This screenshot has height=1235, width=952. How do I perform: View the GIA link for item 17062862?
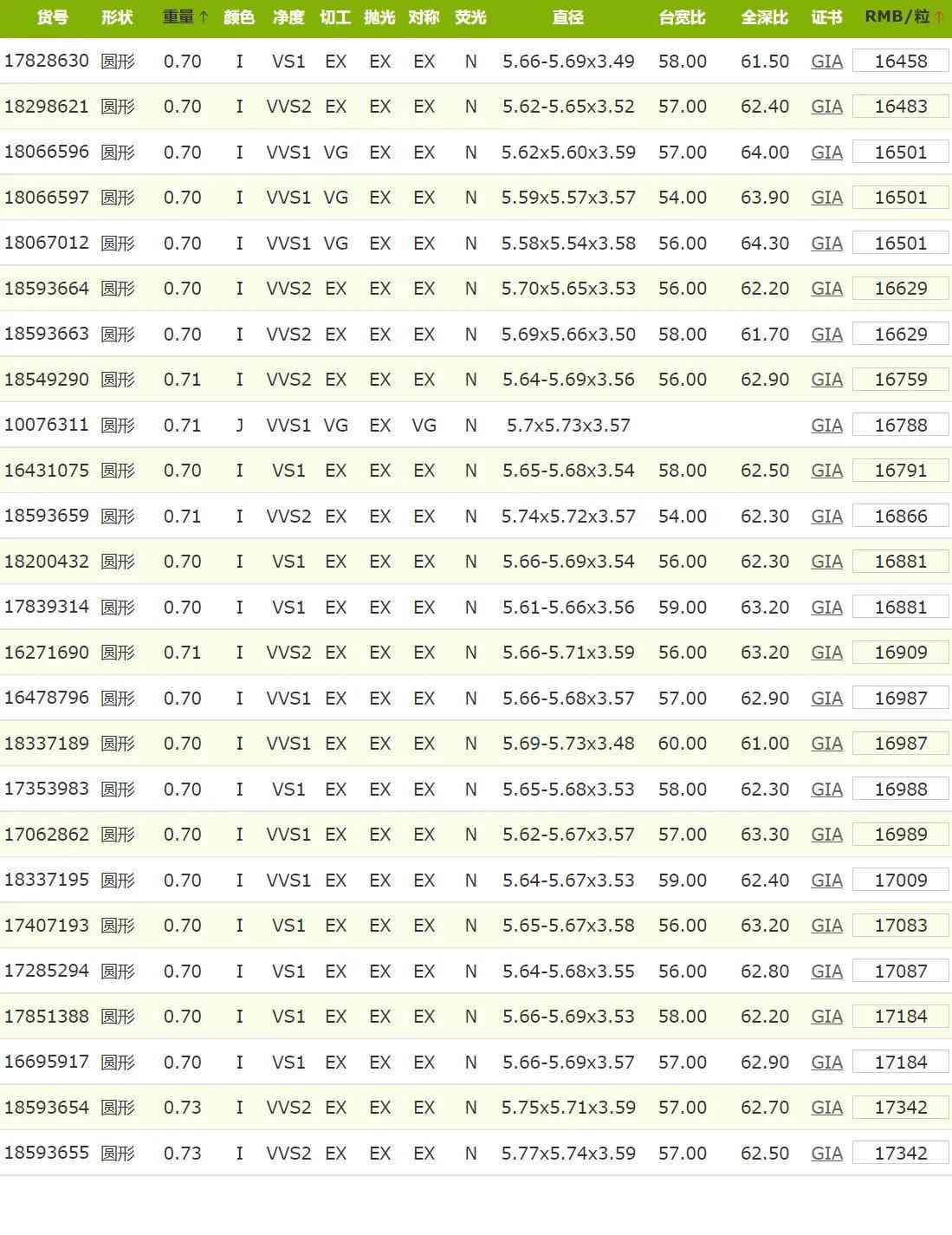(826, 835)
